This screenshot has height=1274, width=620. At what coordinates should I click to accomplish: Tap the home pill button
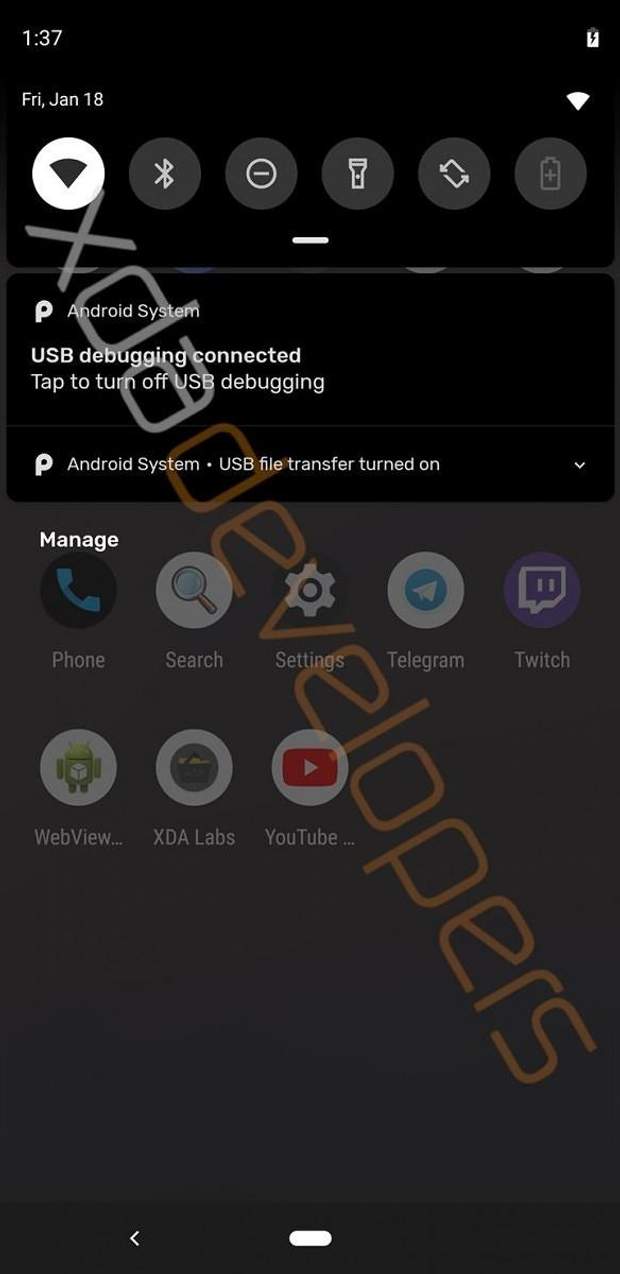coord(310,1238)
